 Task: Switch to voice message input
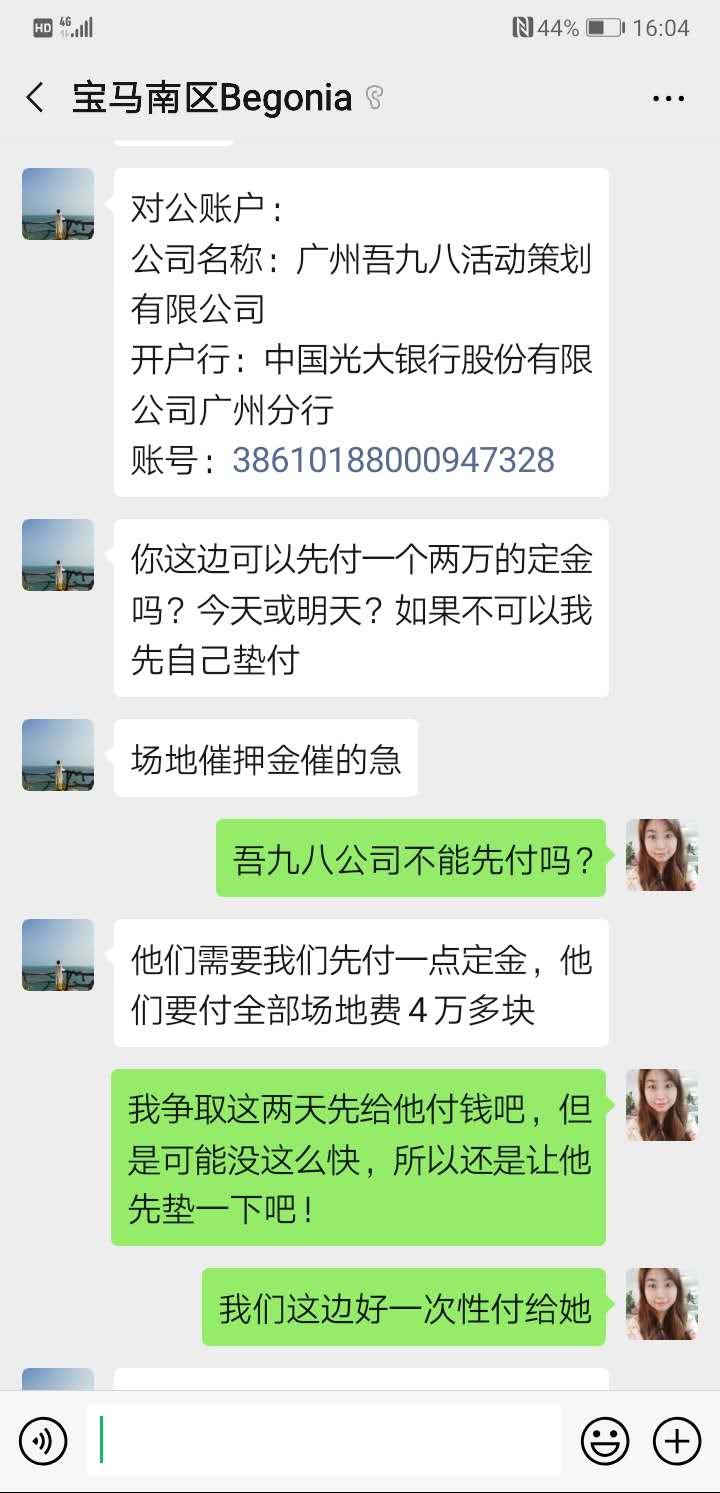click(x=42, y=1441)
